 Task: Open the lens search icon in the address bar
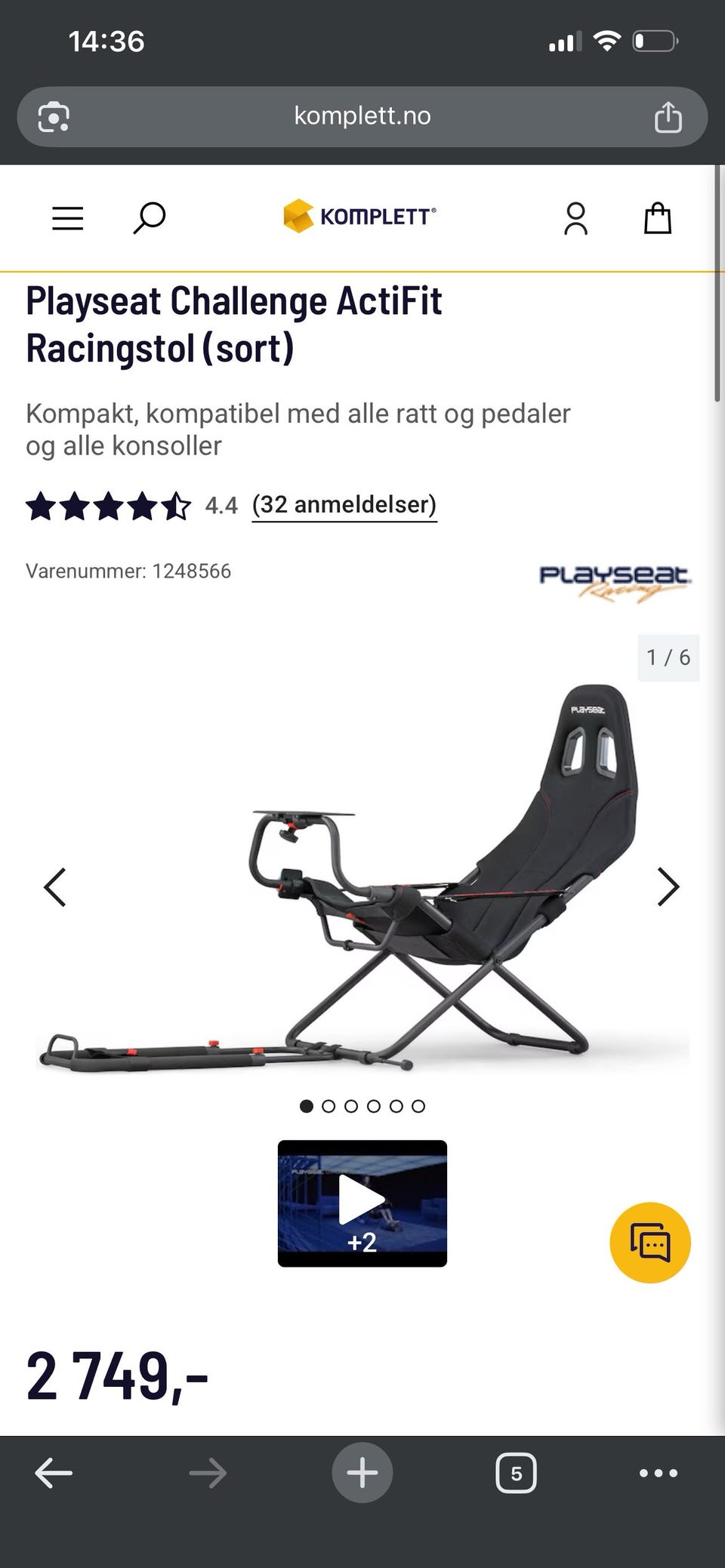54,117
